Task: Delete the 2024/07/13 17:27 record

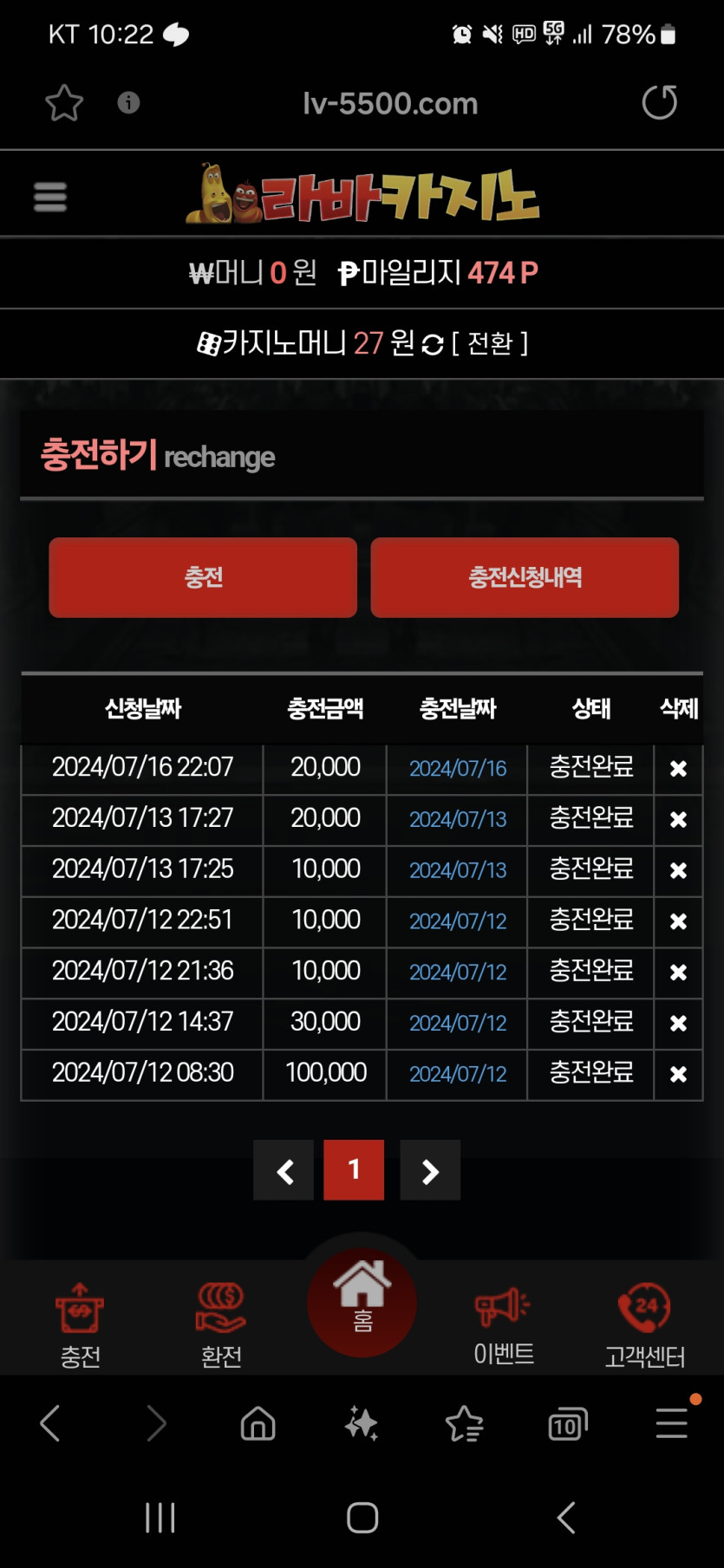Action: (678, 820)
